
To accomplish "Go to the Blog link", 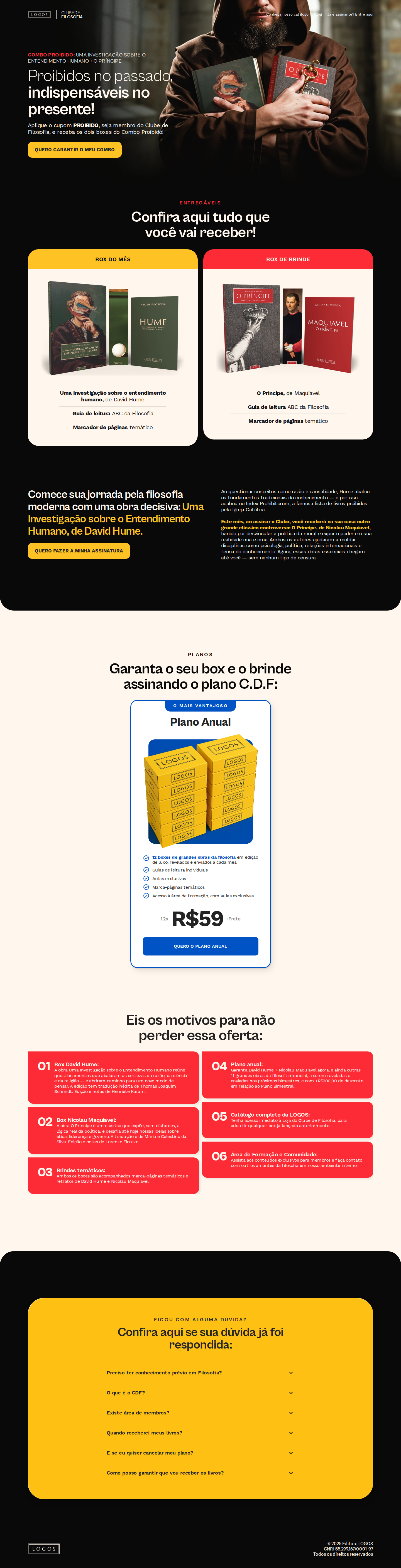I will (x=317, y=14).
